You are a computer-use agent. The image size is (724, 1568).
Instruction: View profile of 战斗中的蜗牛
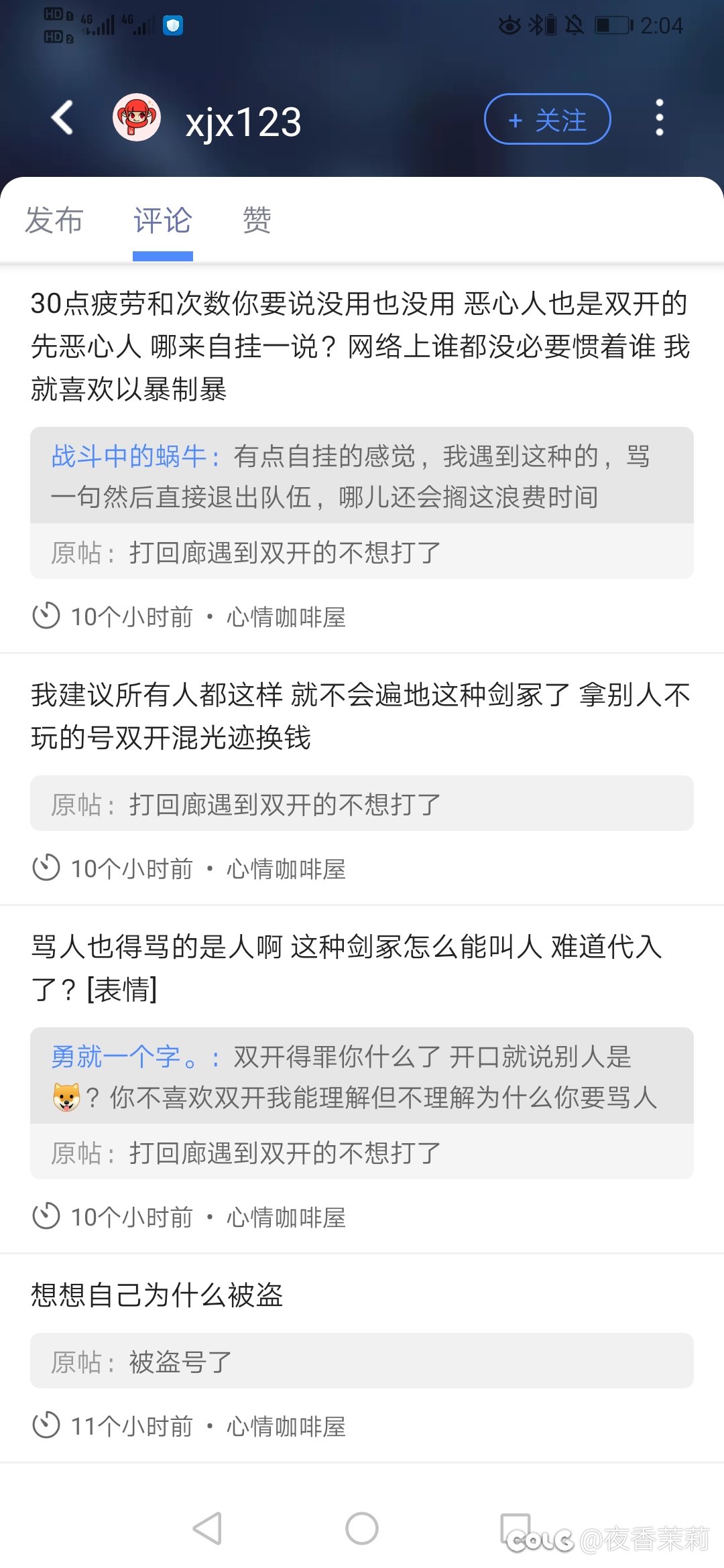(x=129, y=456)
